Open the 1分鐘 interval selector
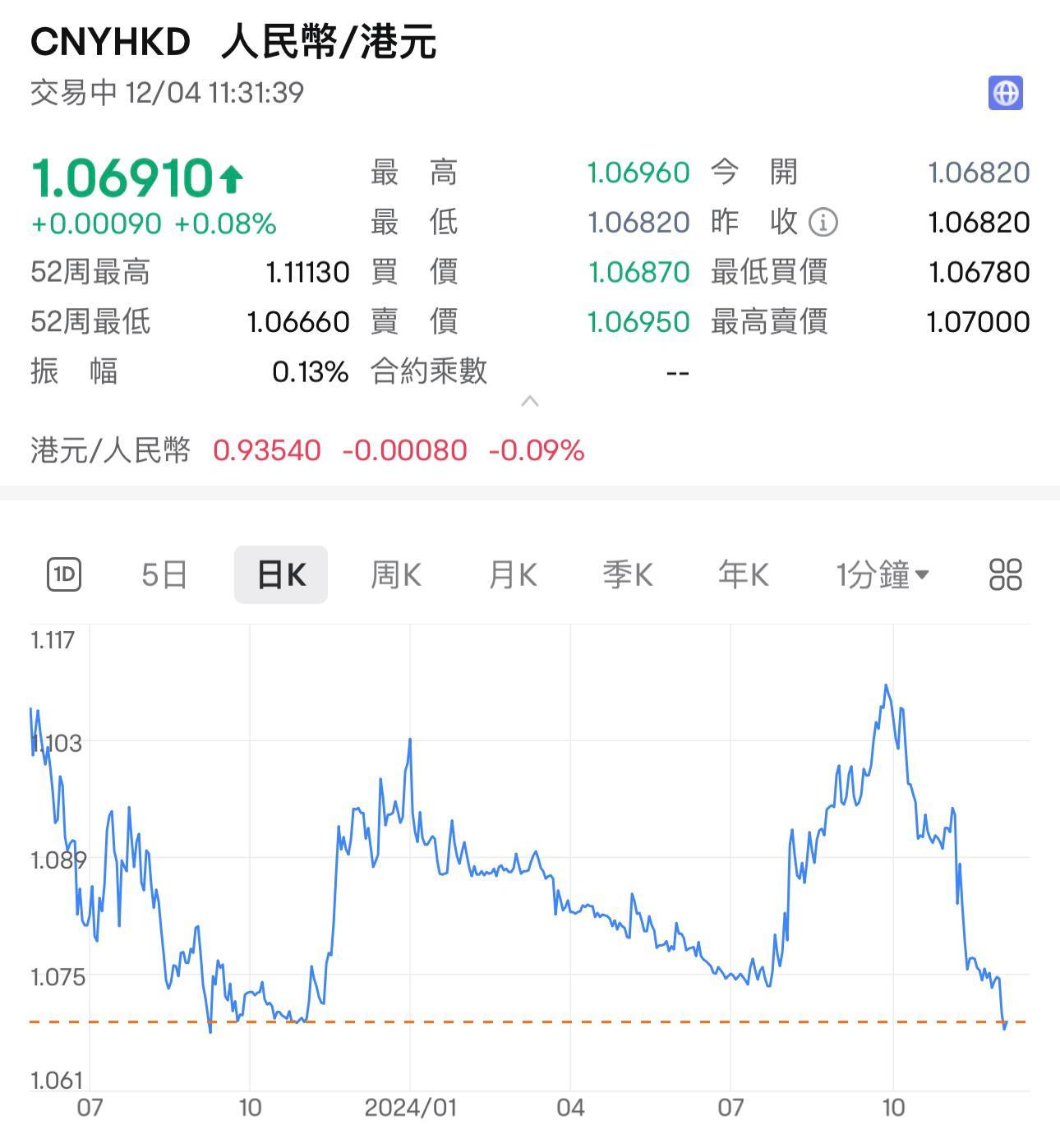The width and height of the screenshot is (1060, 1148). (x=881, y=574)
